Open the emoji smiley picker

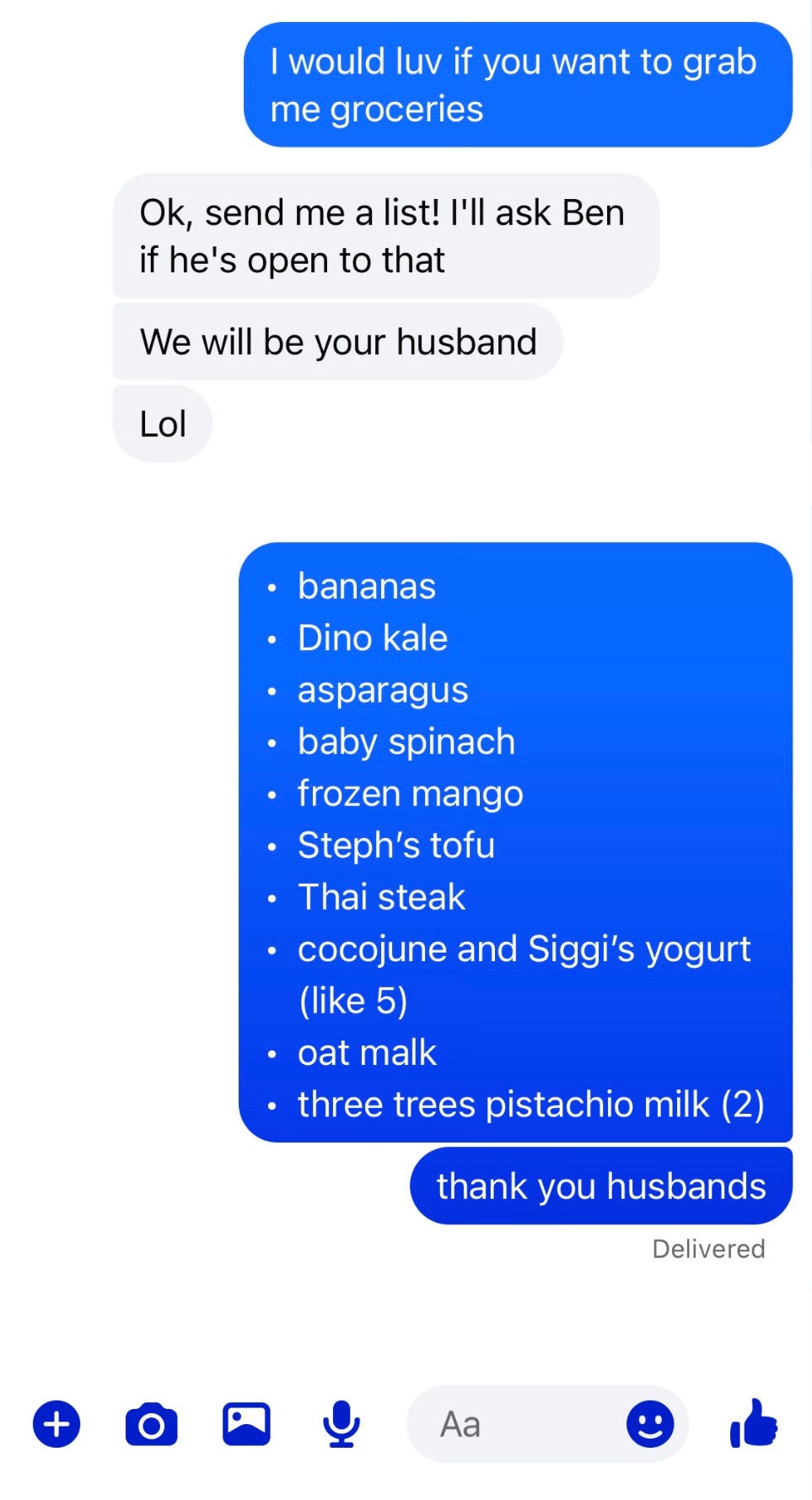(650, 1424)
